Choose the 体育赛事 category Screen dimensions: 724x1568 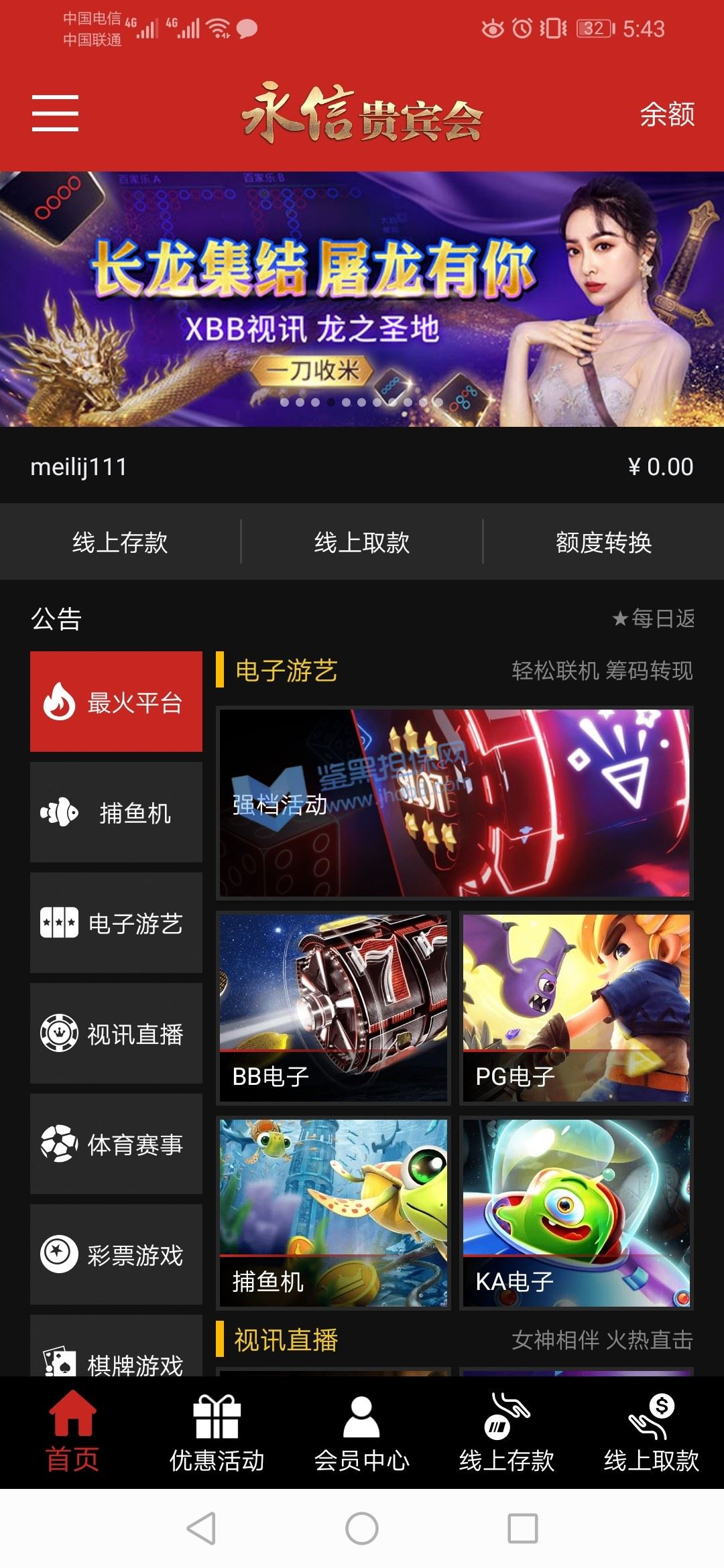116,1144
